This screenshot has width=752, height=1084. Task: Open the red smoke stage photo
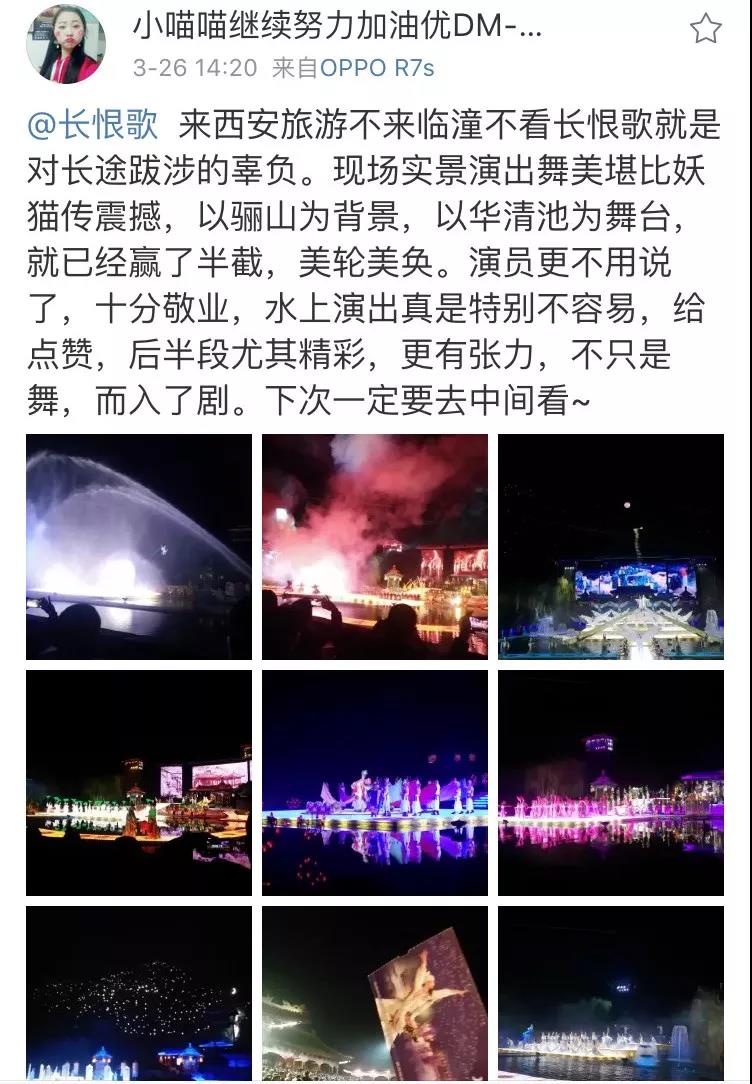(x=375, y=546)
